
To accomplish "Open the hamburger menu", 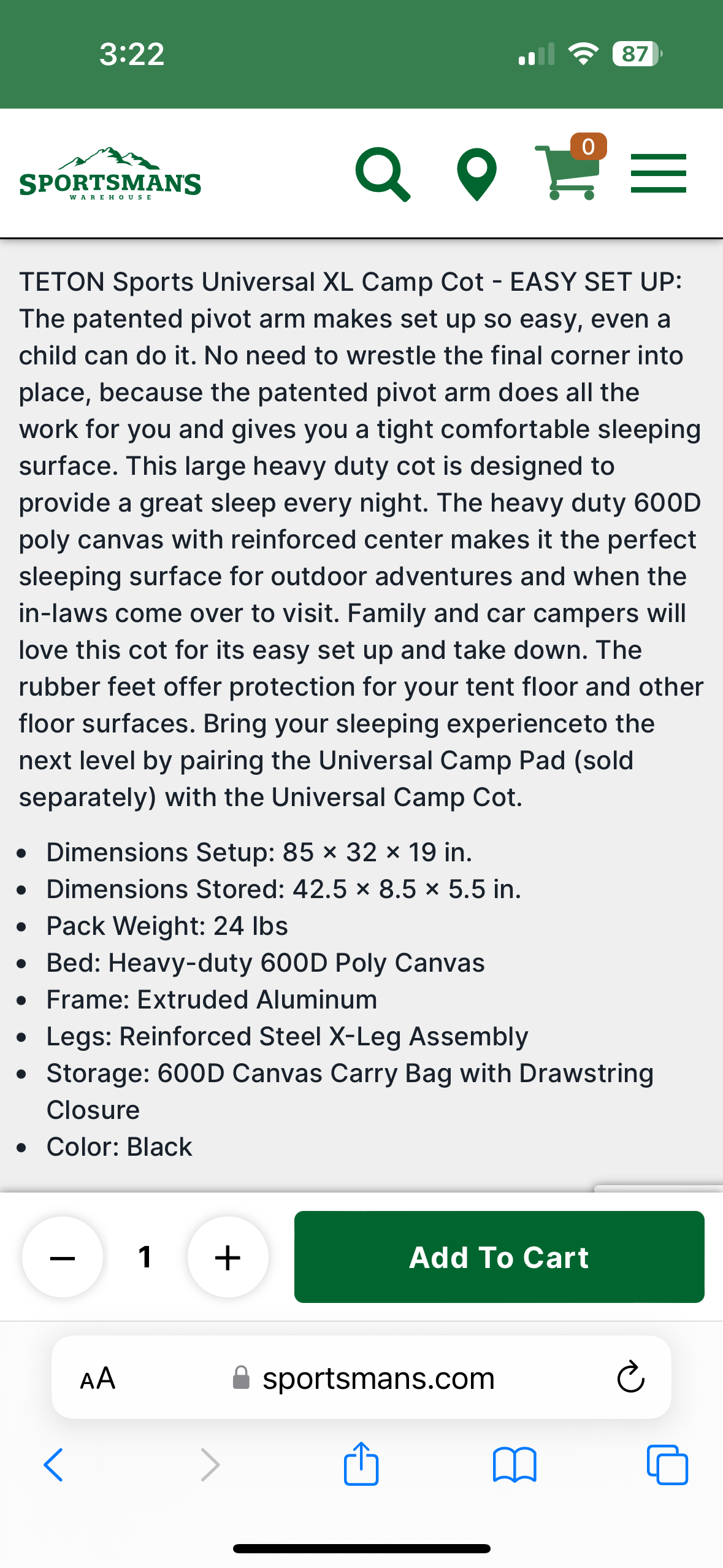I will point(658,174).
